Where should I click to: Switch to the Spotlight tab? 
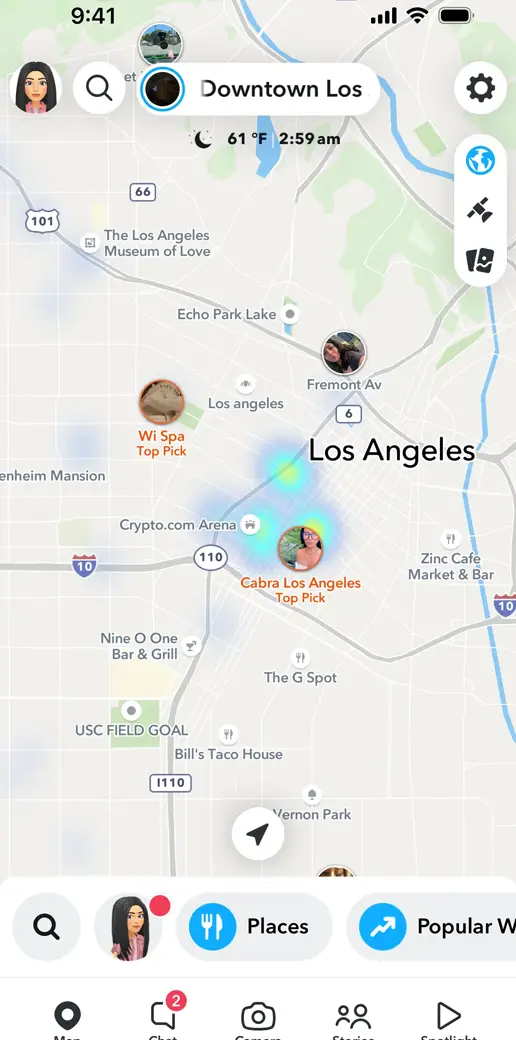point(449,1018)
